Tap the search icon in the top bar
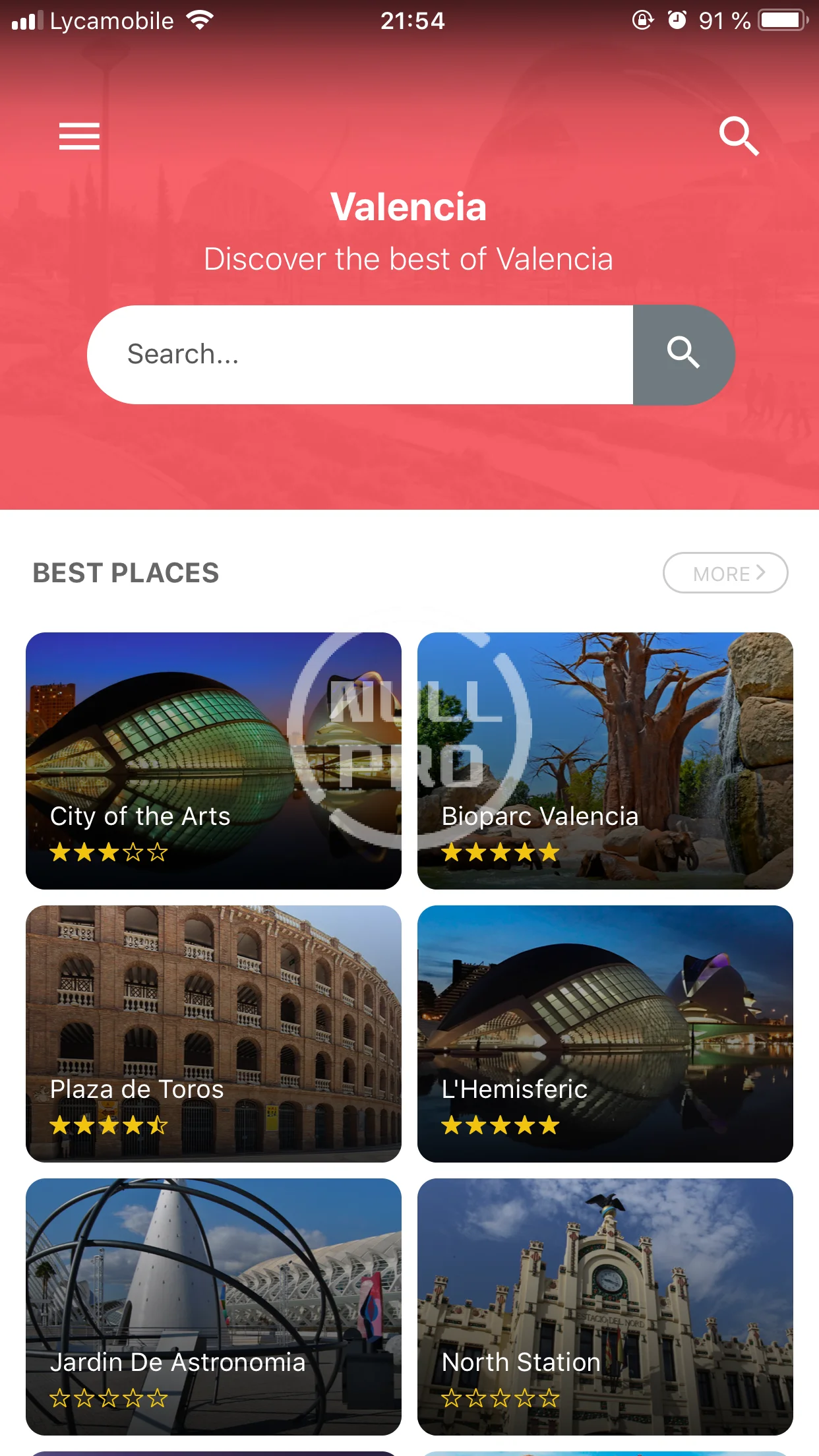 (x=739, y=136)
